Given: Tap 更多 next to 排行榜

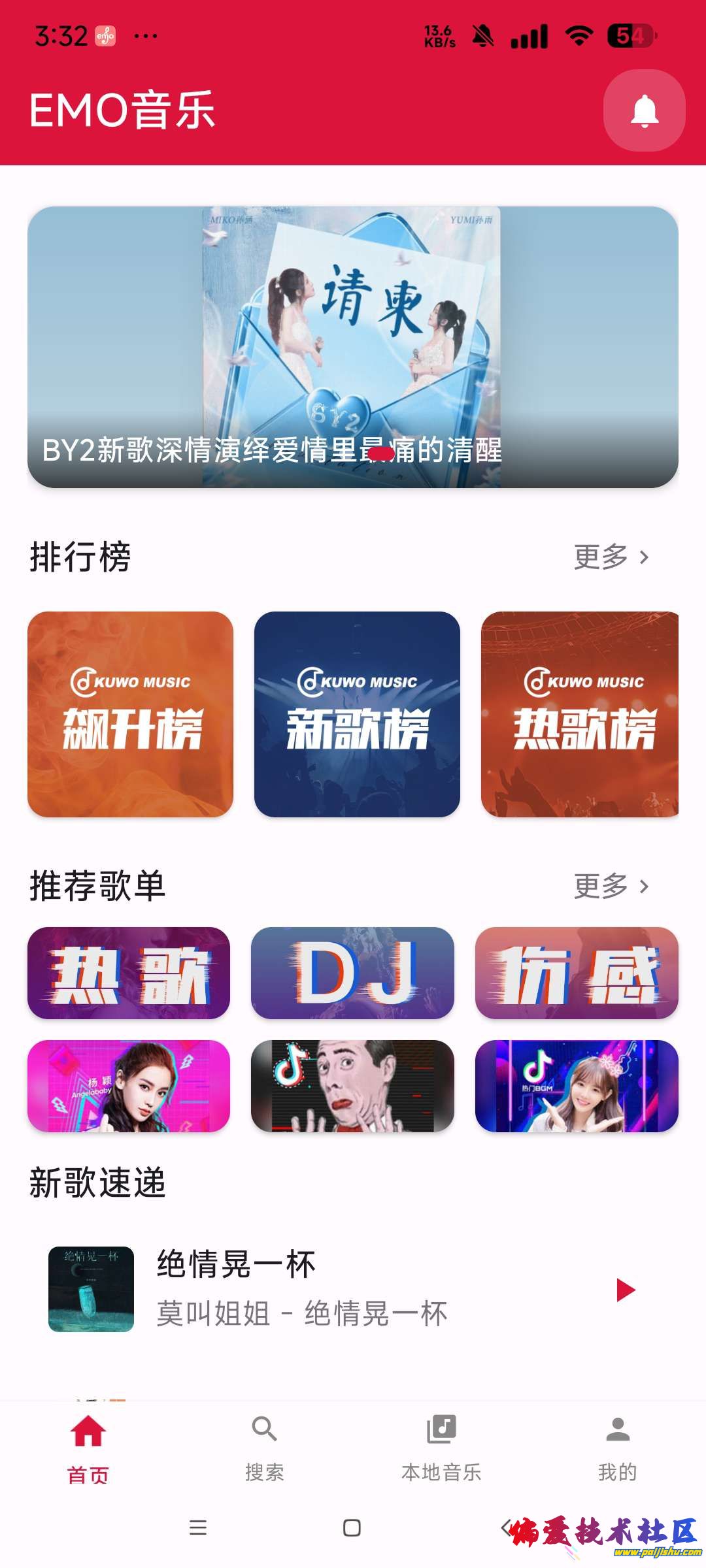Looking at the screenshot, I should 611,557.
